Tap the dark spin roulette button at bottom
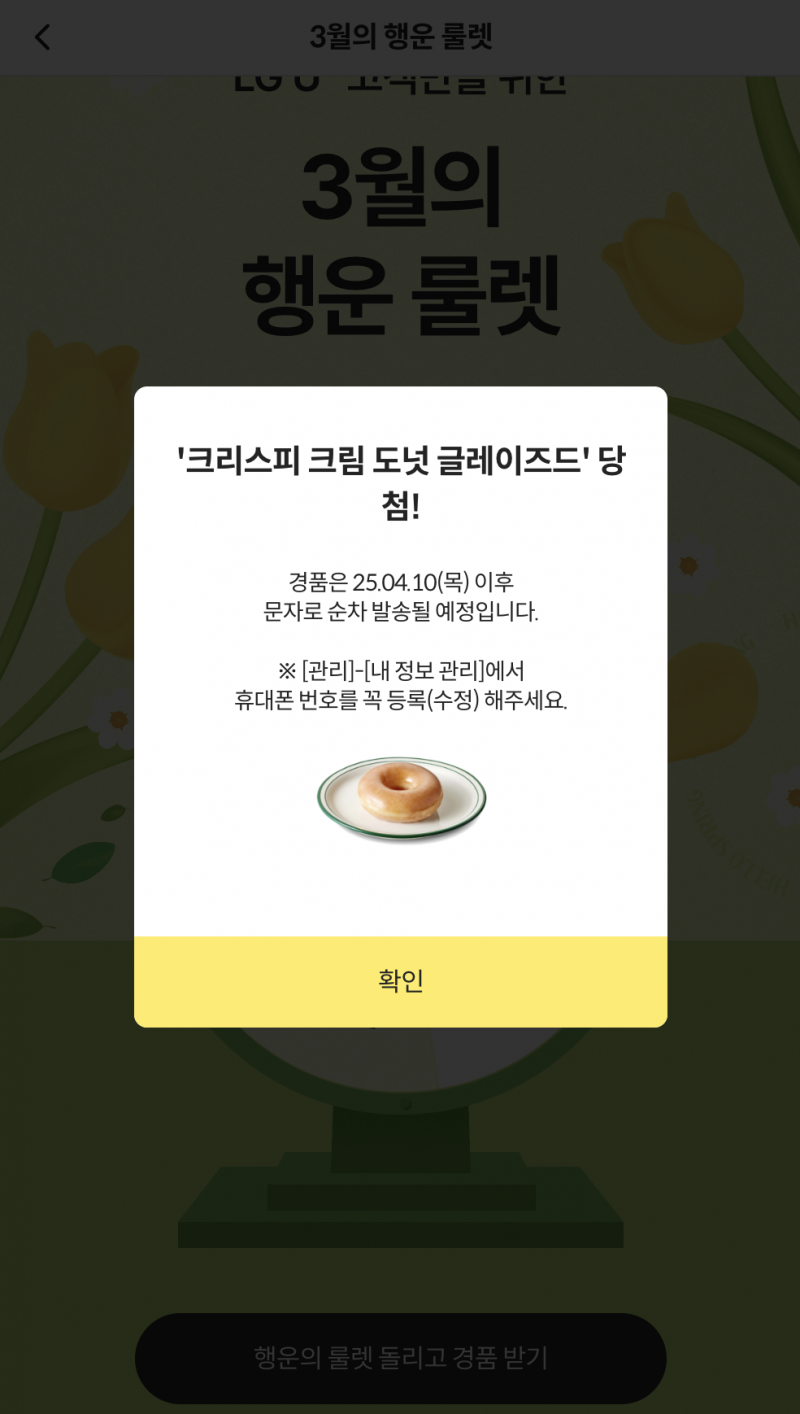Image resolution: width=800 pixels, height=1414 pixels. point(400,1358)
